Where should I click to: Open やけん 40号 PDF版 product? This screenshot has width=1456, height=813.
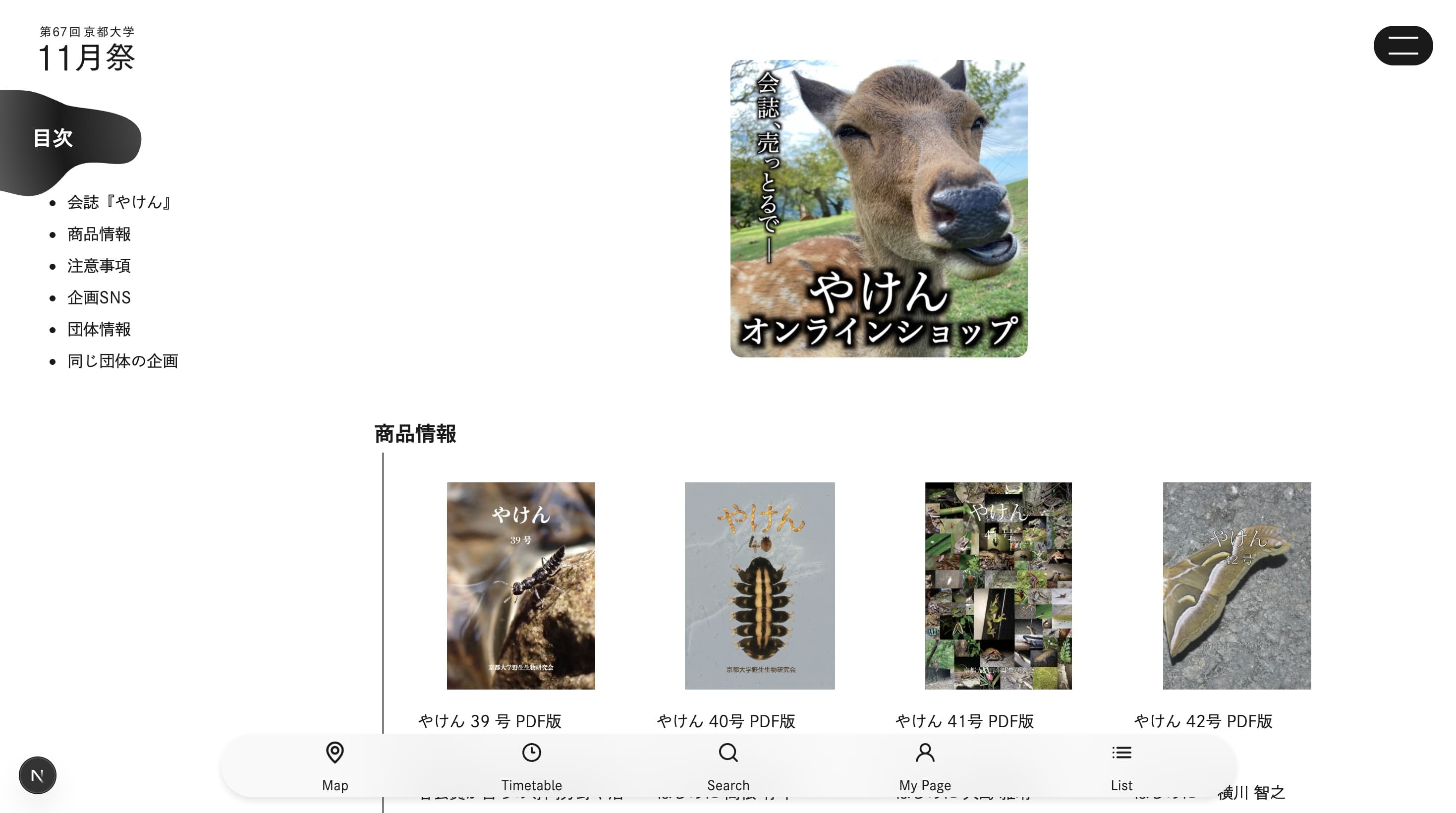tap(759, 585)
